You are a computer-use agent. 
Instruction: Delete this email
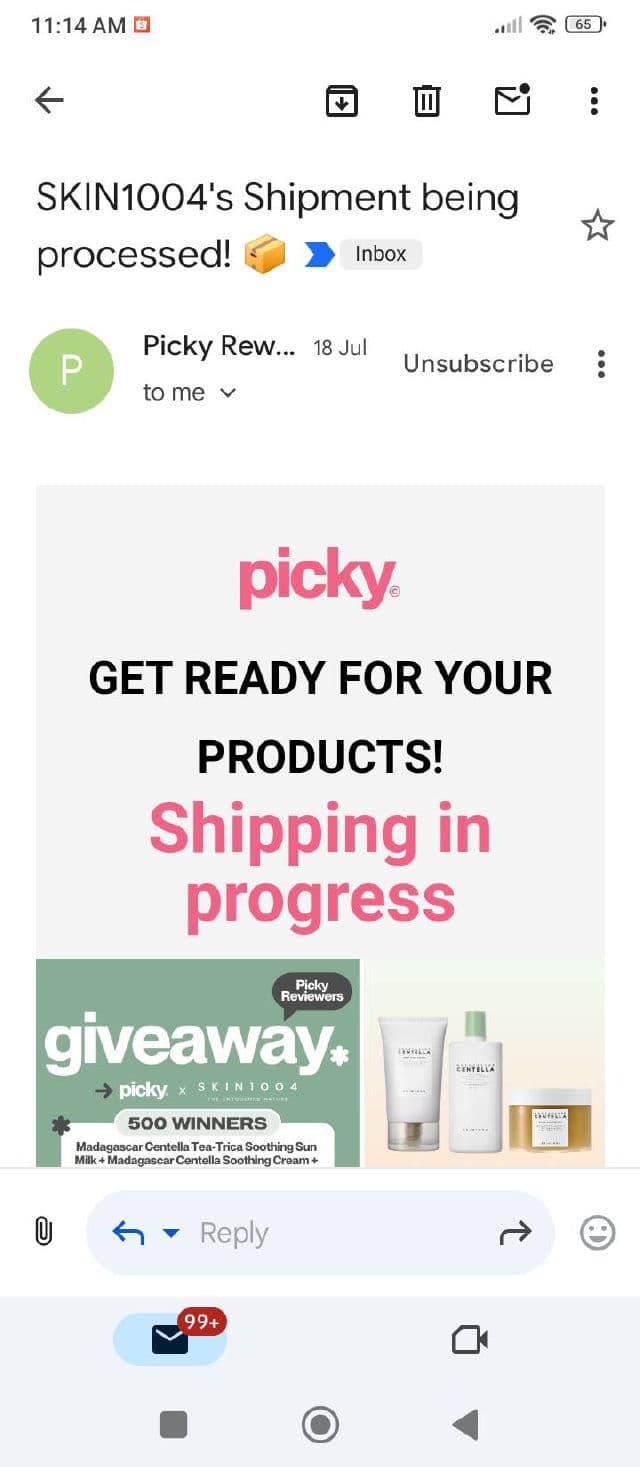pyautogui.click(x=427, y=100)
